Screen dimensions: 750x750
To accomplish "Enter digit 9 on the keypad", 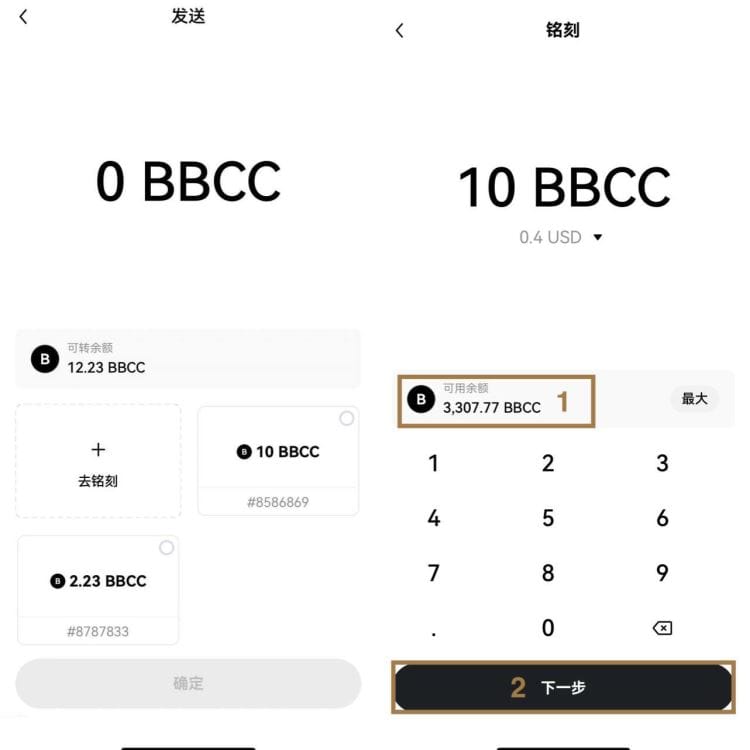I will tap(662, 573).
